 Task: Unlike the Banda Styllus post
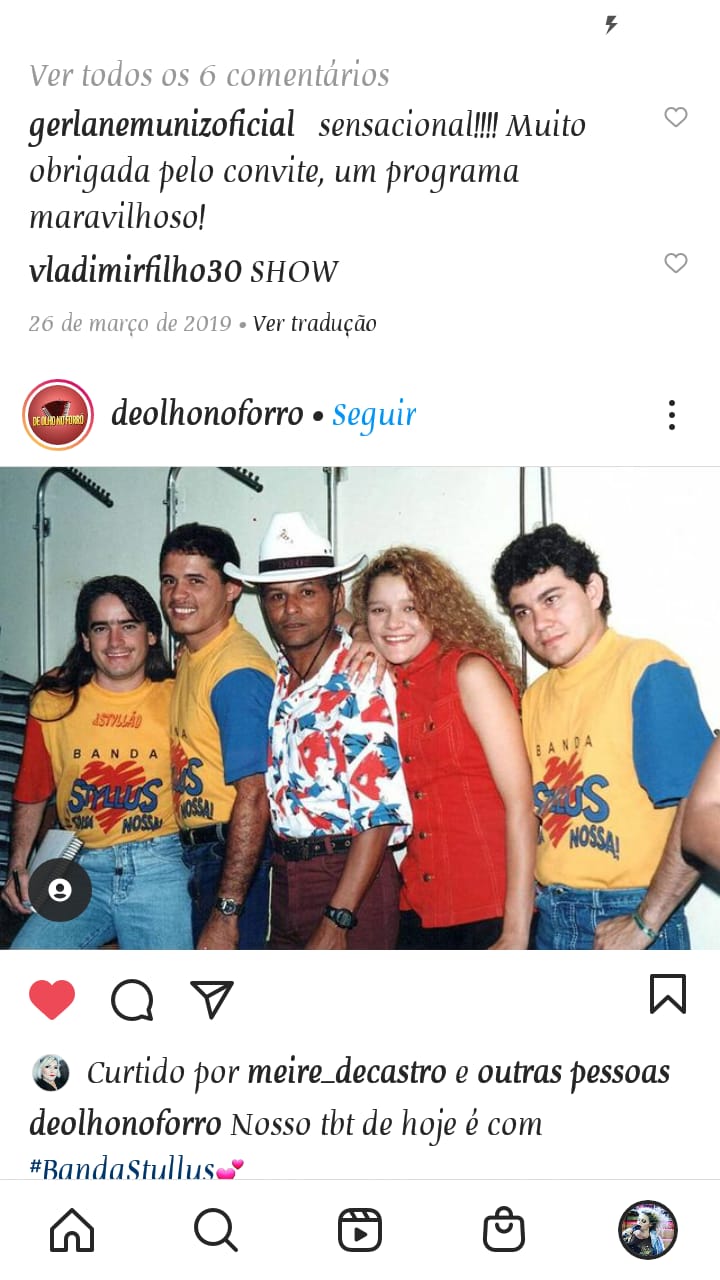click(52, 999)
